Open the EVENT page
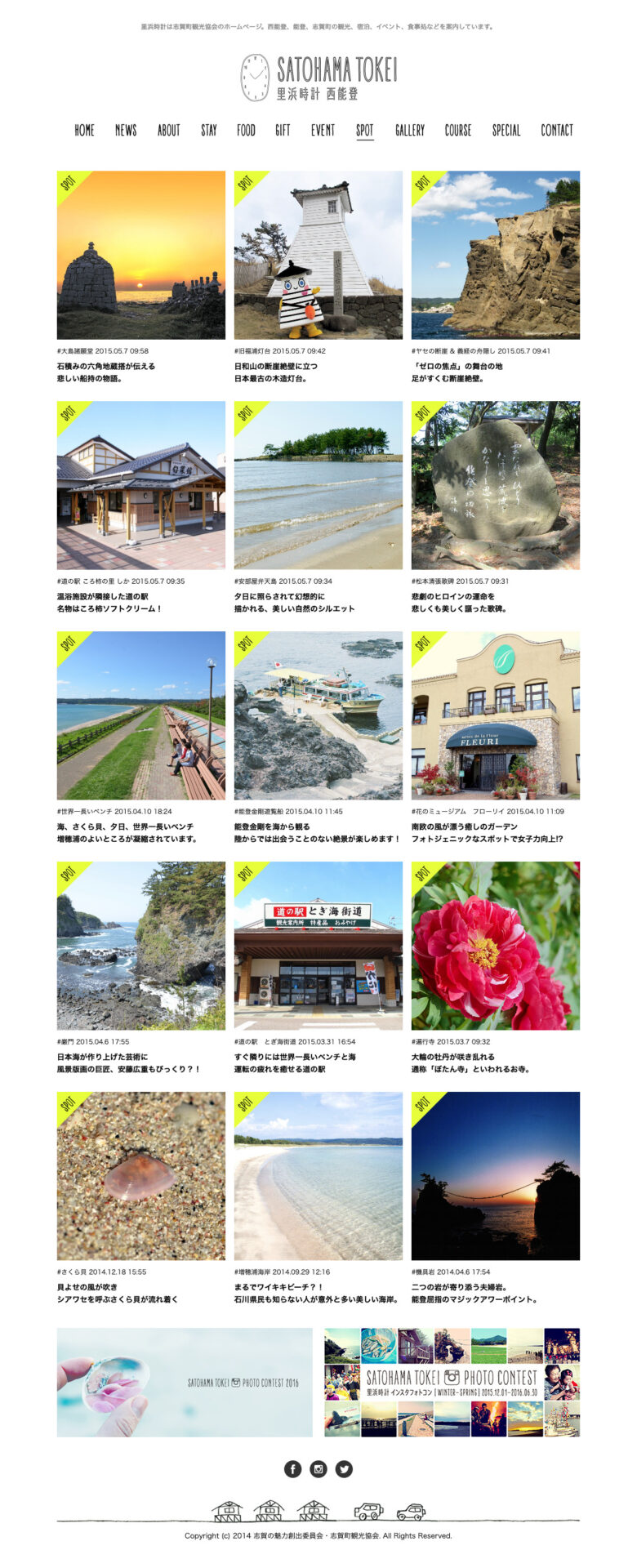 (323, 130)
